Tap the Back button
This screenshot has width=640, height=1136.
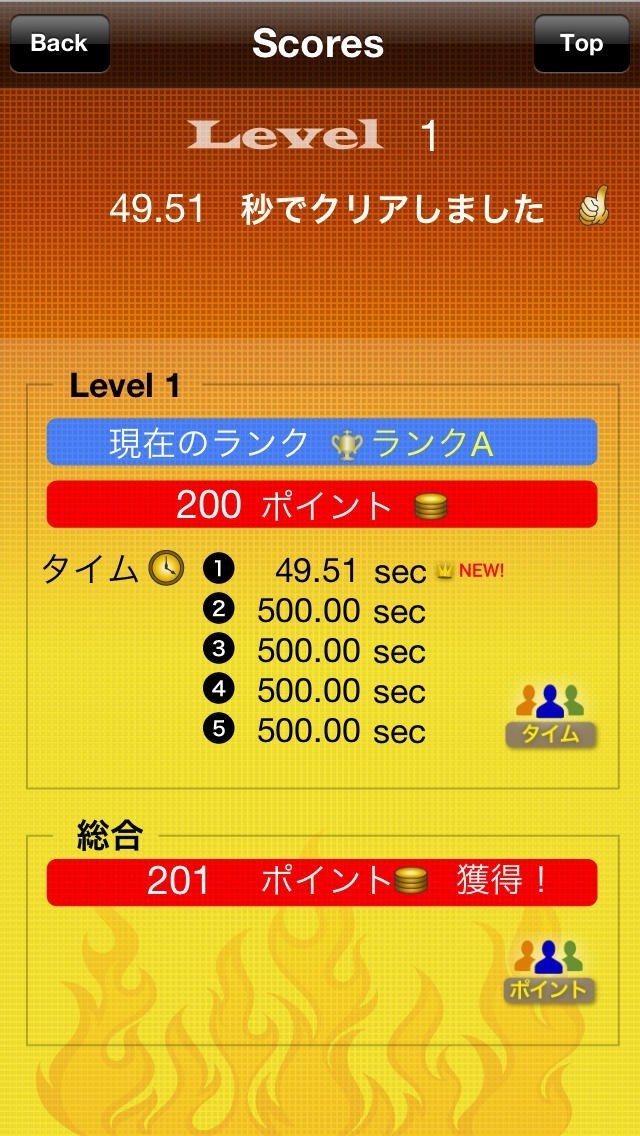pyautogui.click(x=59, y=43)
